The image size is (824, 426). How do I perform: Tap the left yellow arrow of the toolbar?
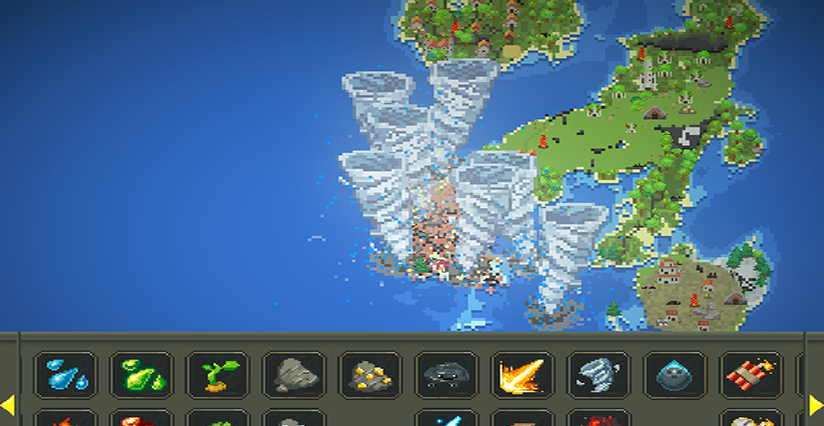point(7,405)
